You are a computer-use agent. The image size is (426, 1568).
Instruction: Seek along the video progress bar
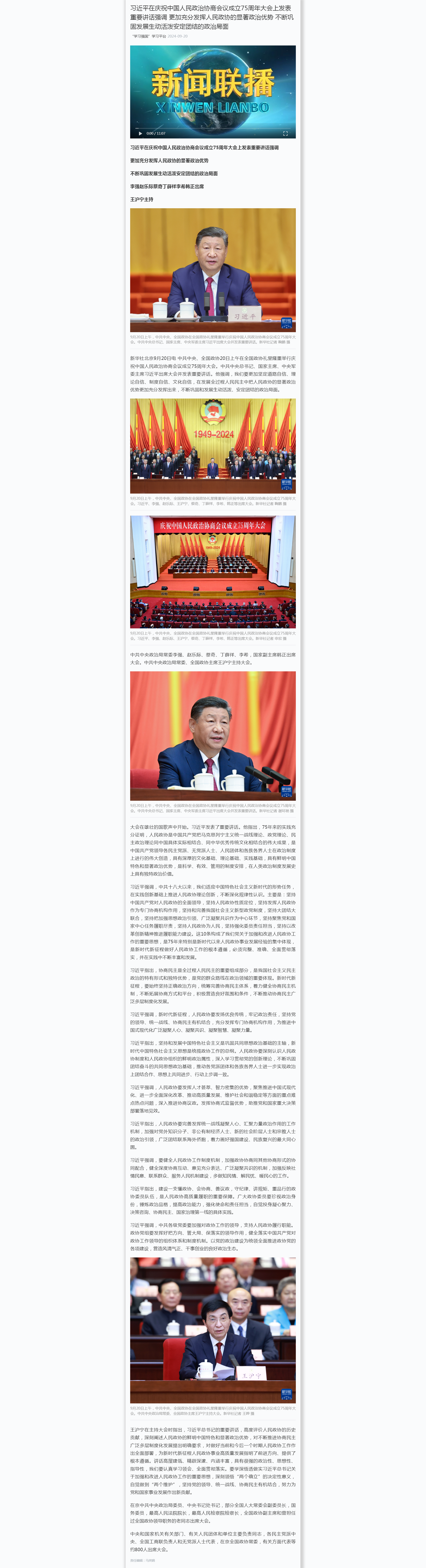pyautogui.click(x=213, y=128)
